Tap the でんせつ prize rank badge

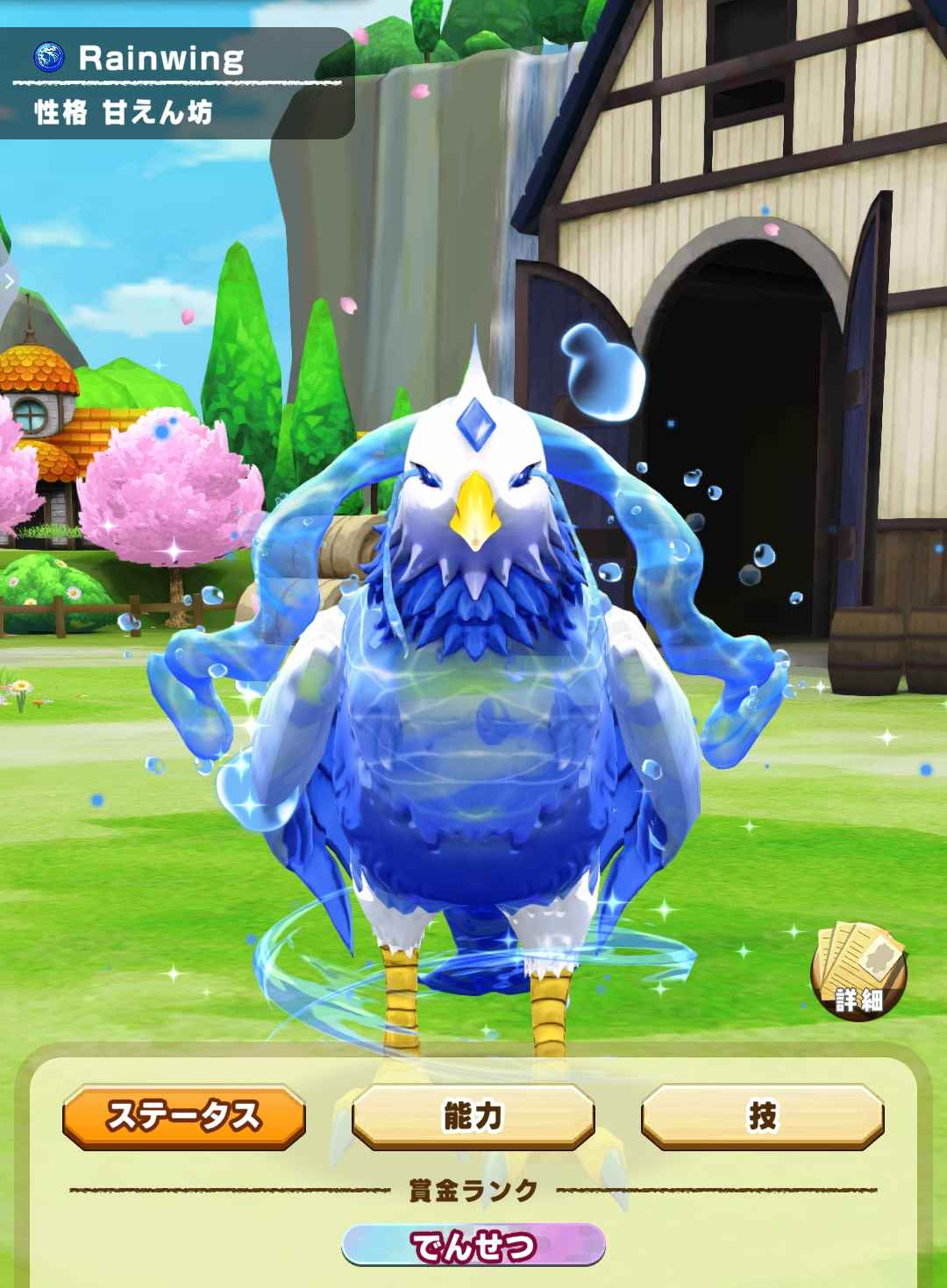tap(473, 1245)
